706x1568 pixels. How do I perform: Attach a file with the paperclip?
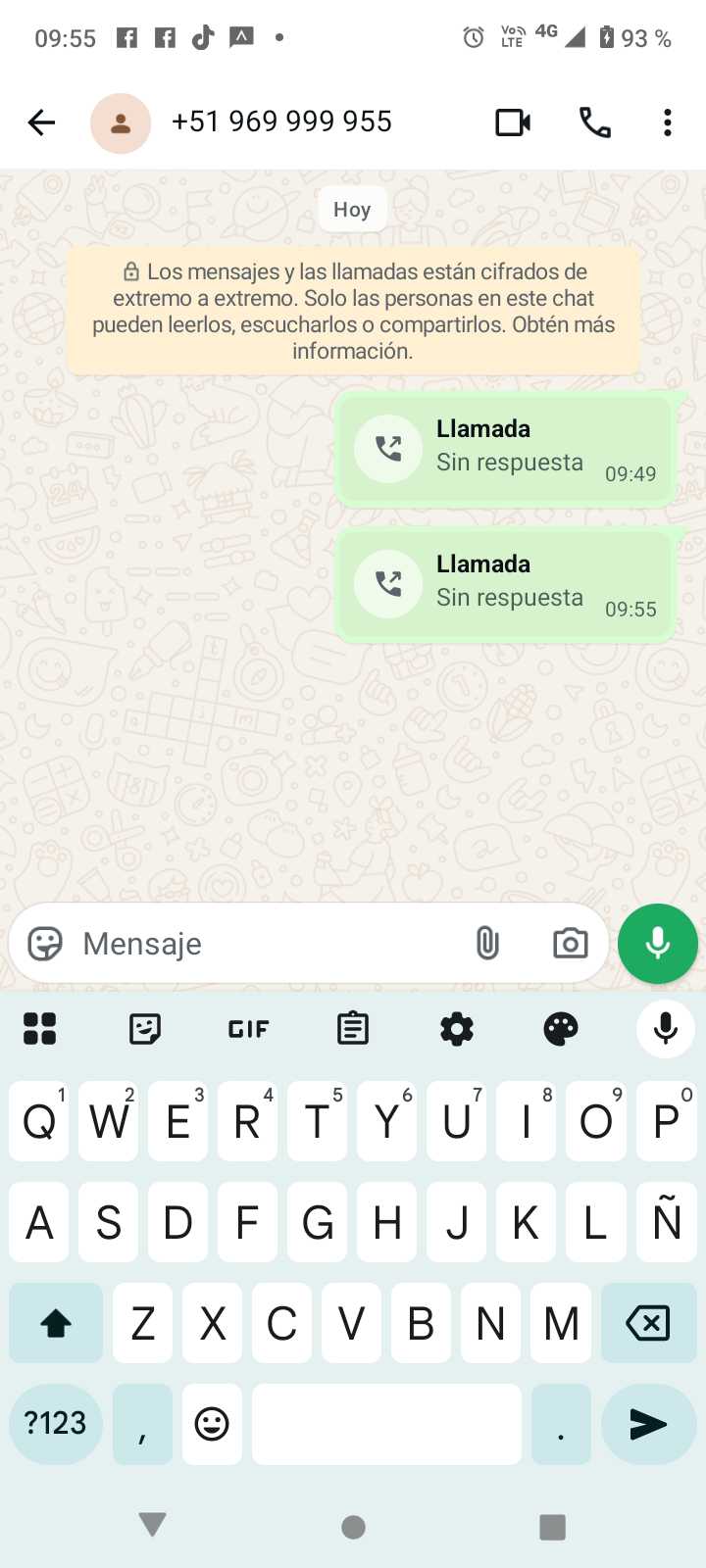[487, 944]
